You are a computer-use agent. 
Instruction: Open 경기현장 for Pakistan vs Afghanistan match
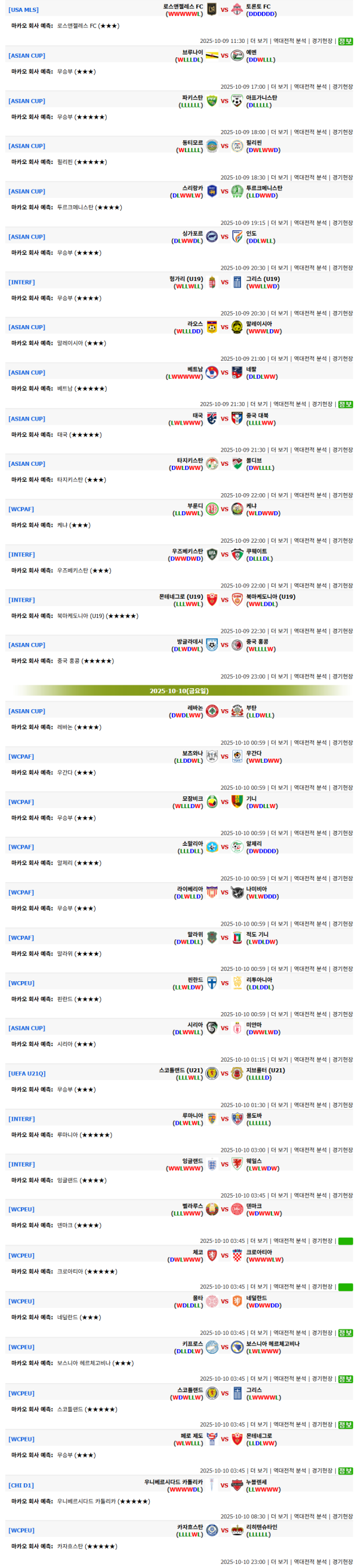pyautogui.click(x=342, y=132)
